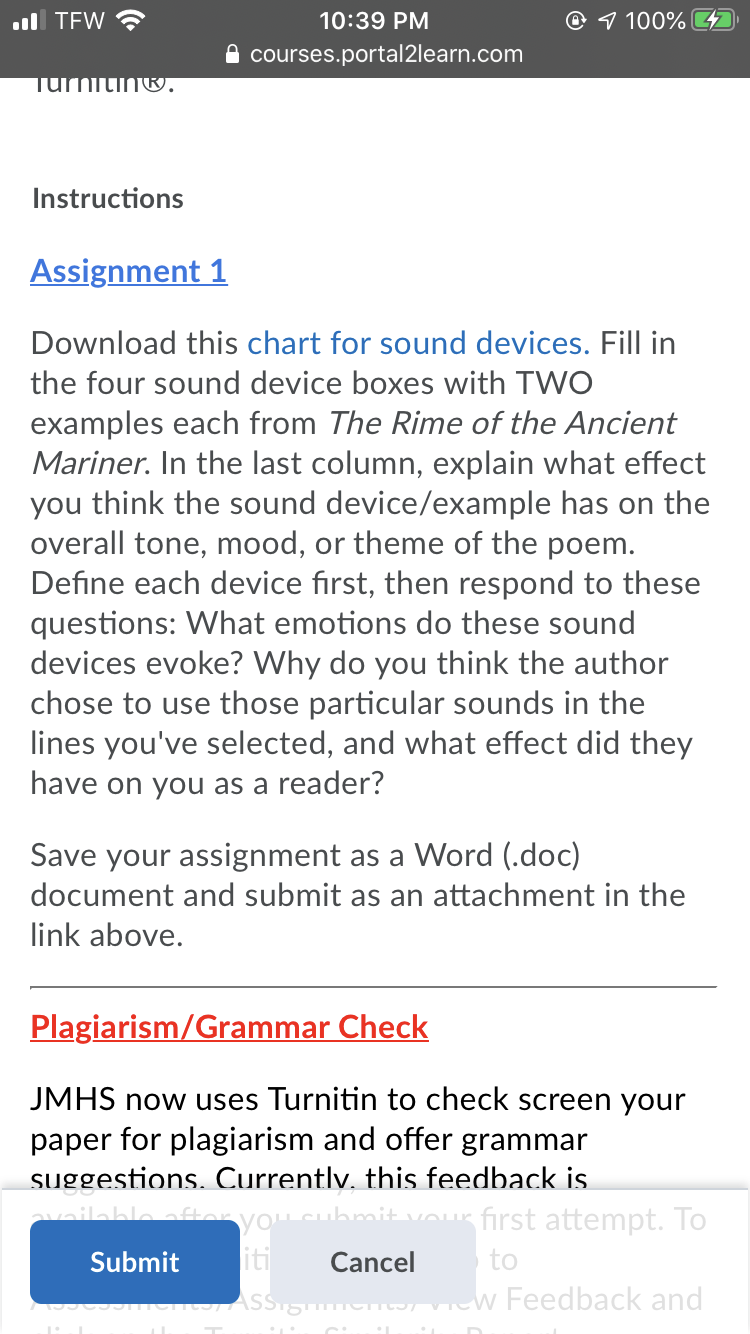The width and height of the screenshot is (750, 1334).
Task: Open the Plagiarism/Grammar Check link
Action: coord(229,1027)
